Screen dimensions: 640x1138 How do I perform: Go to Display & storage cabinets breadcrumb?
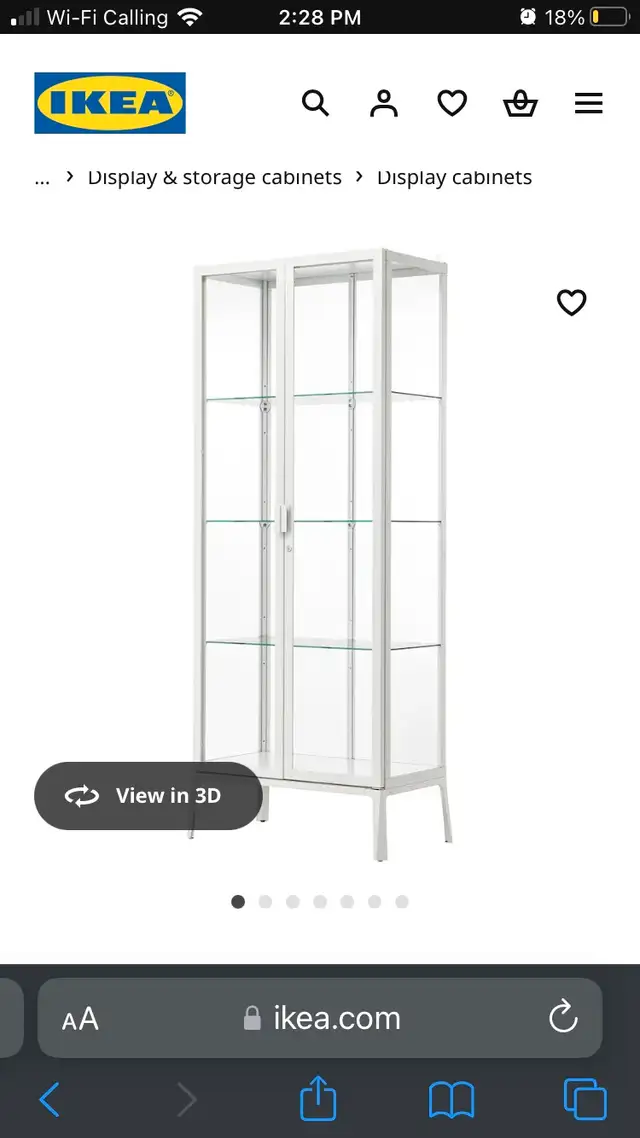(215, 177)
